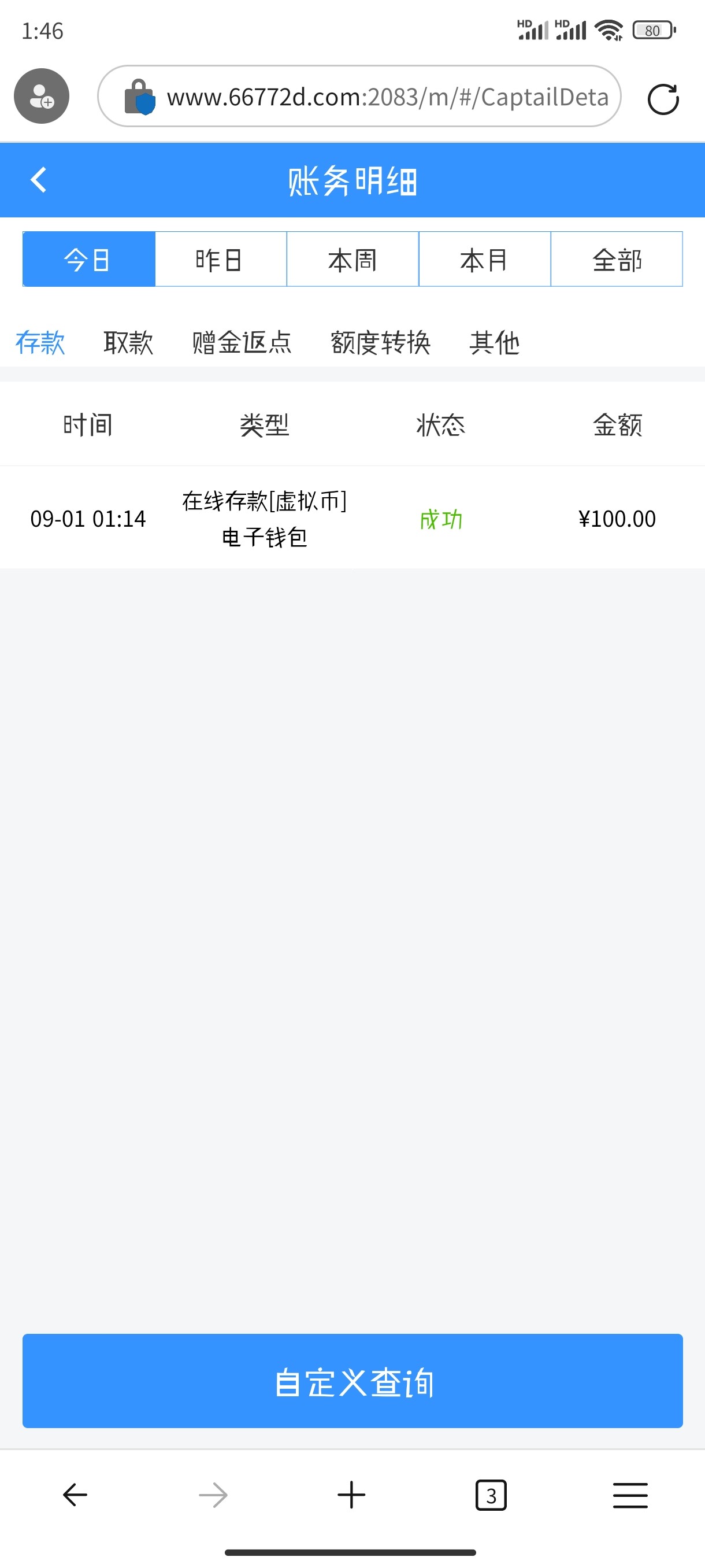The height and width of the screenshot is (1568, 705).
Task: Navigate back in browser toolbar
Action: pos(76,1495)
